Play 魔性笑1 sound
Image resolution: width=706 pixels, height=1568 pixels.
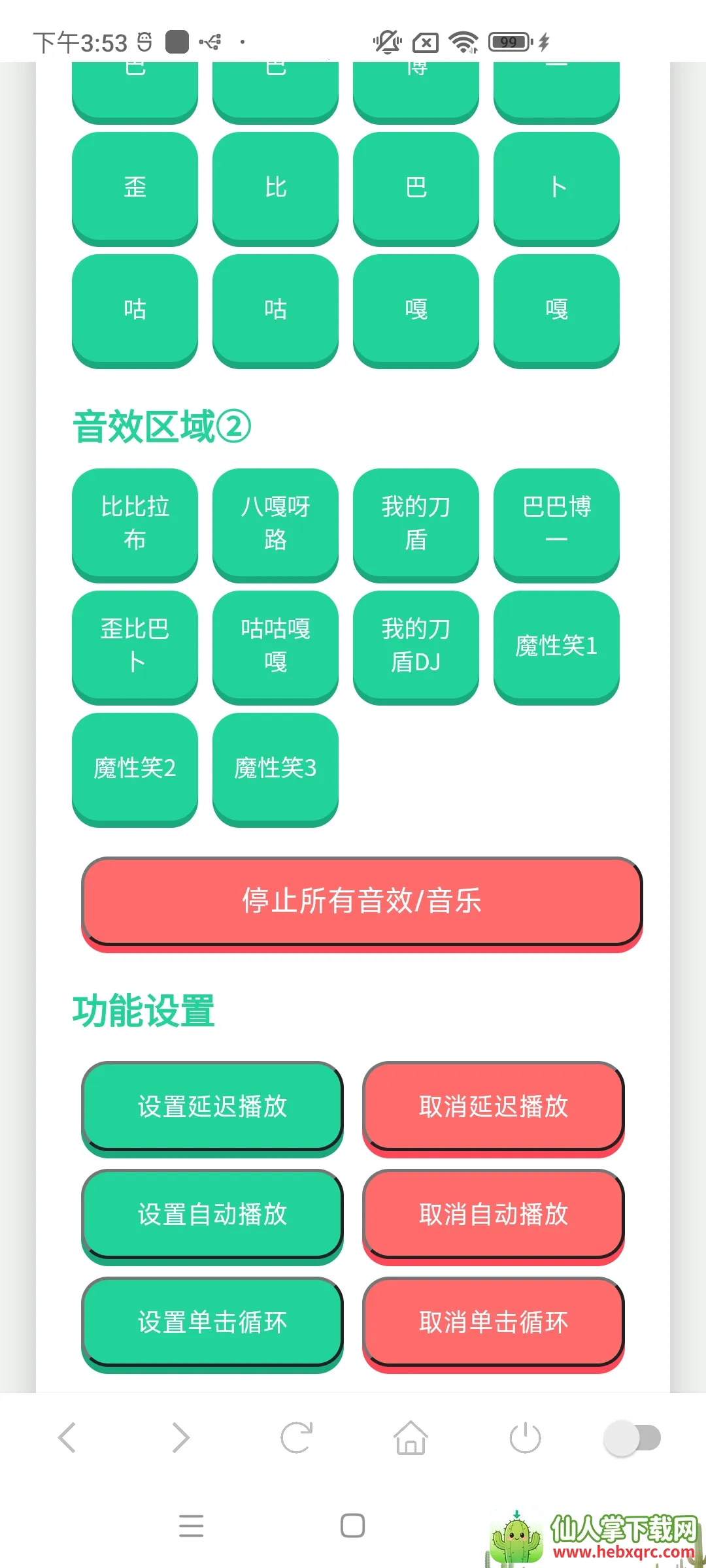coord(556,645)
